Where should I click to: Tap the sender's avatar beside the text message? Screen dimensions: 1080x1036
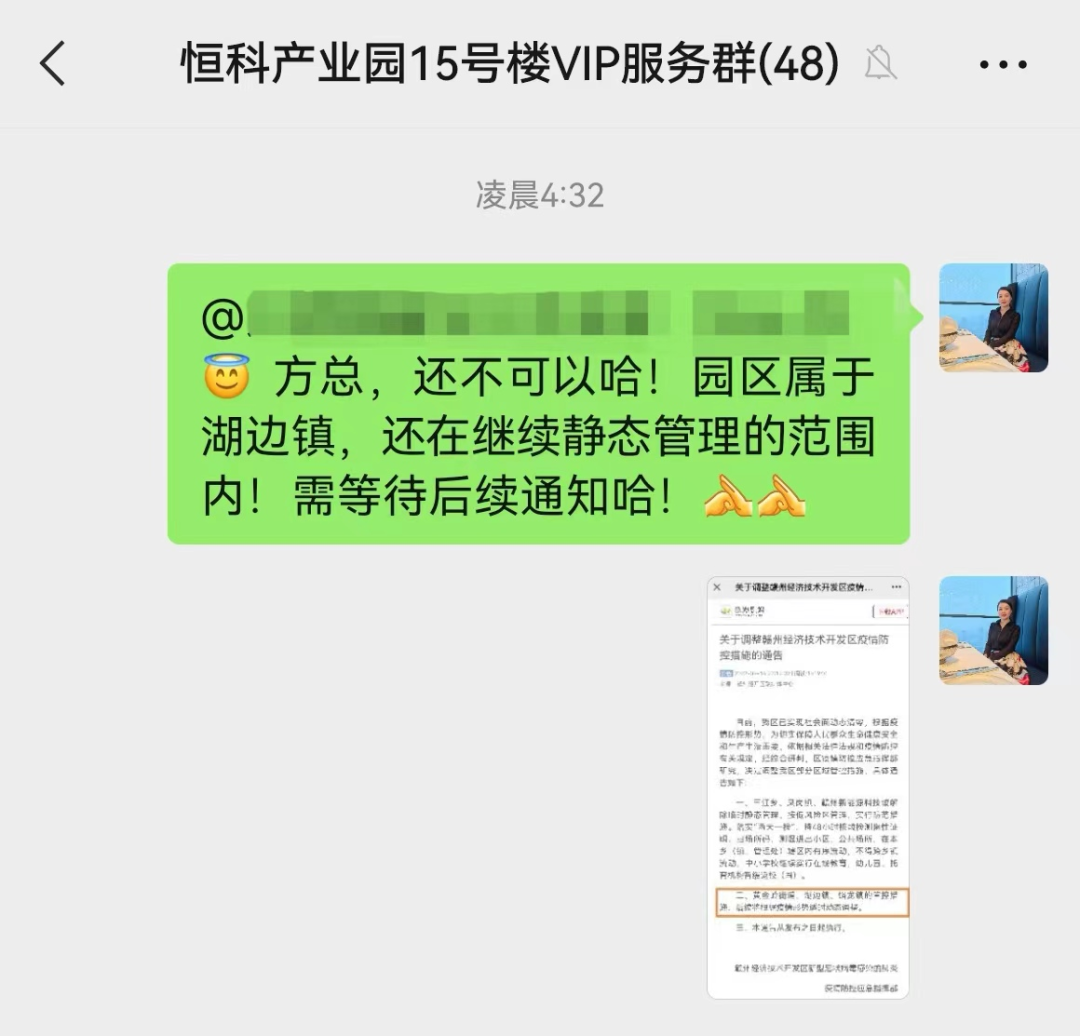pyautogui.click(x=993, y=318)
